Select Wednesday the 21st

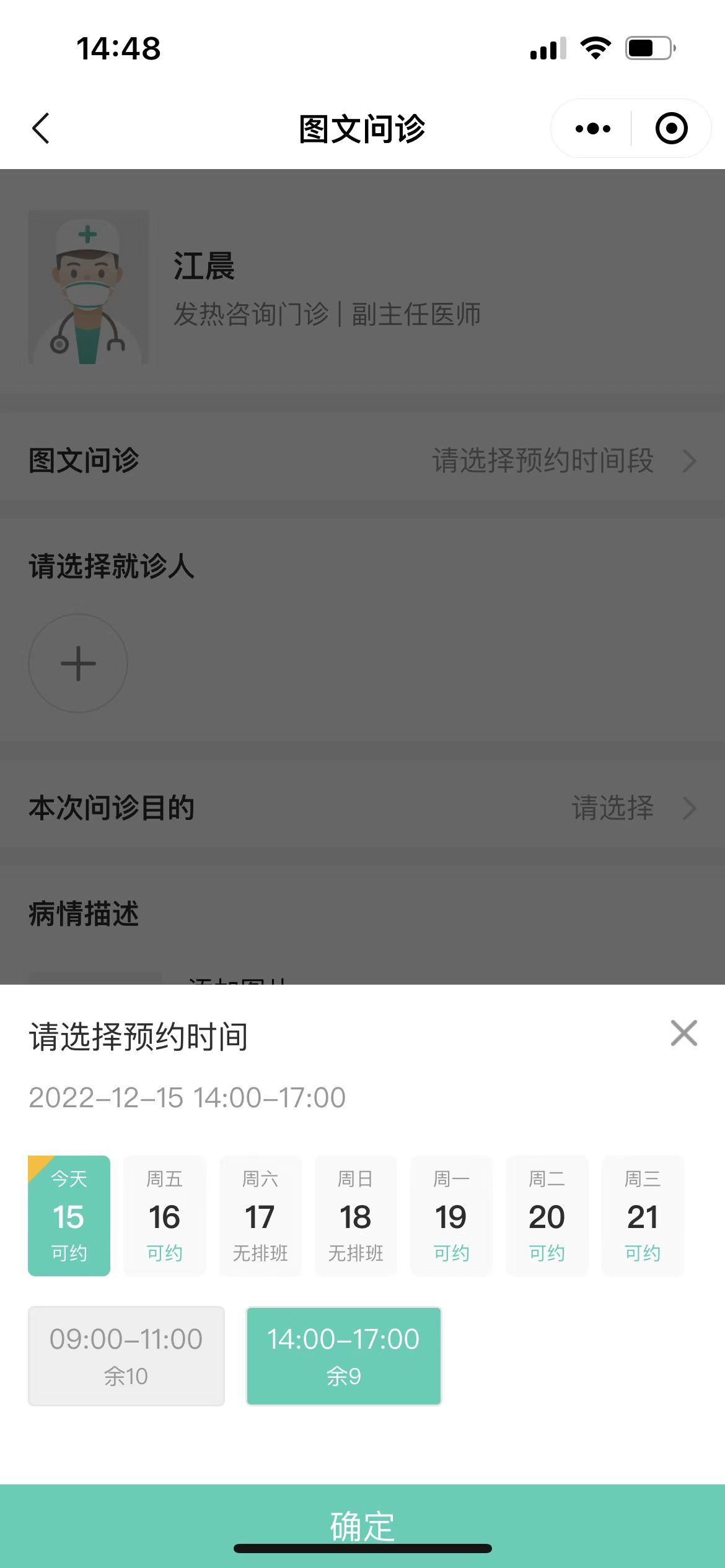click(x=643, y=1215)
